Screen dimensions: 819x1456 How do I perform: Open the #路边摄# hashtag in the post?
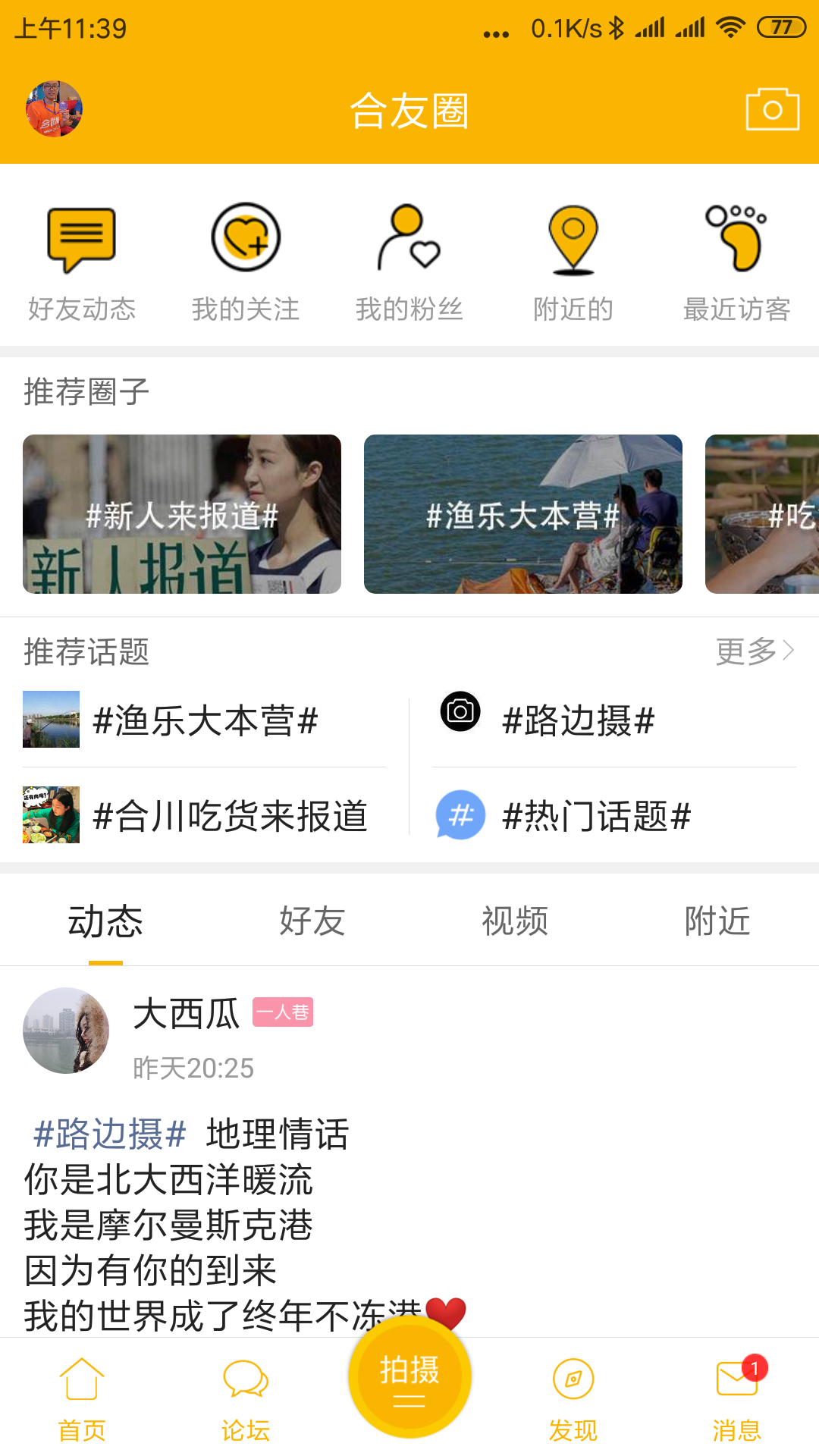point(108,1134)
